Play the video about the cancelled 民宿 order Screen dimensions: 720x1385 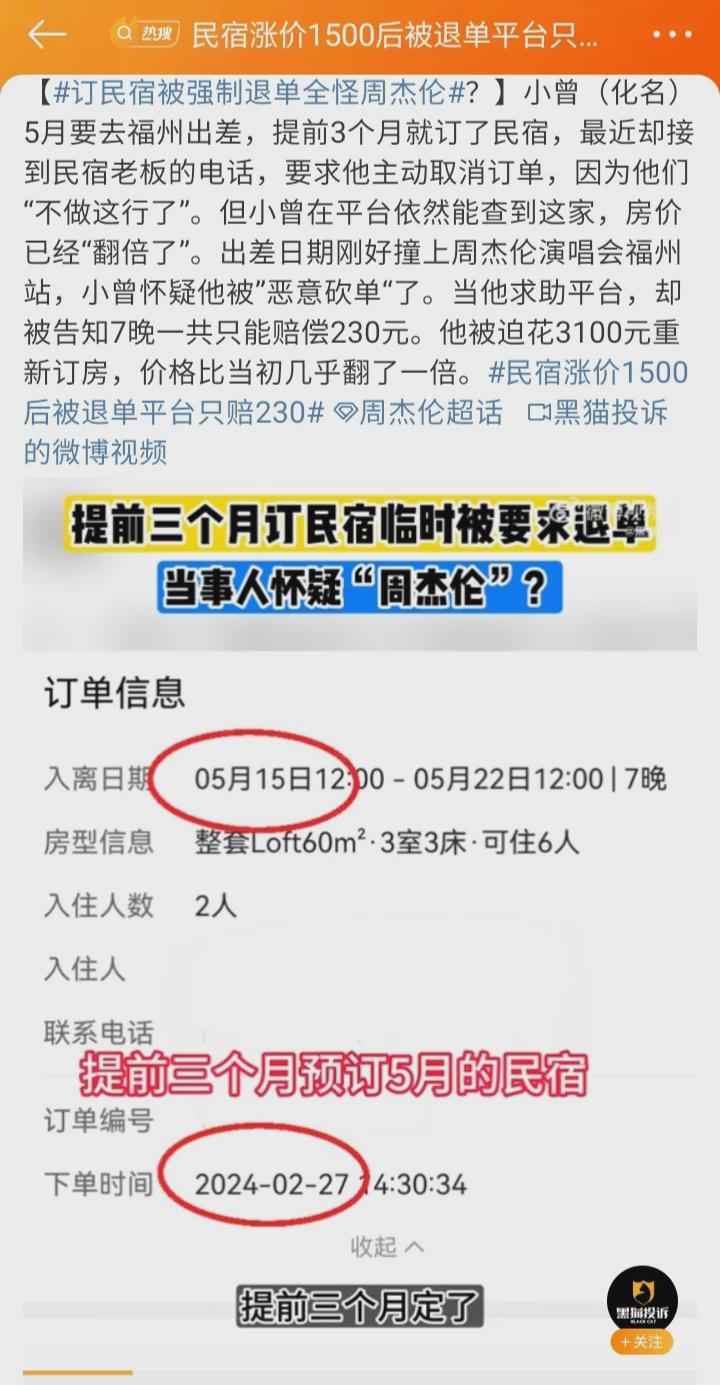pos(360,900)
